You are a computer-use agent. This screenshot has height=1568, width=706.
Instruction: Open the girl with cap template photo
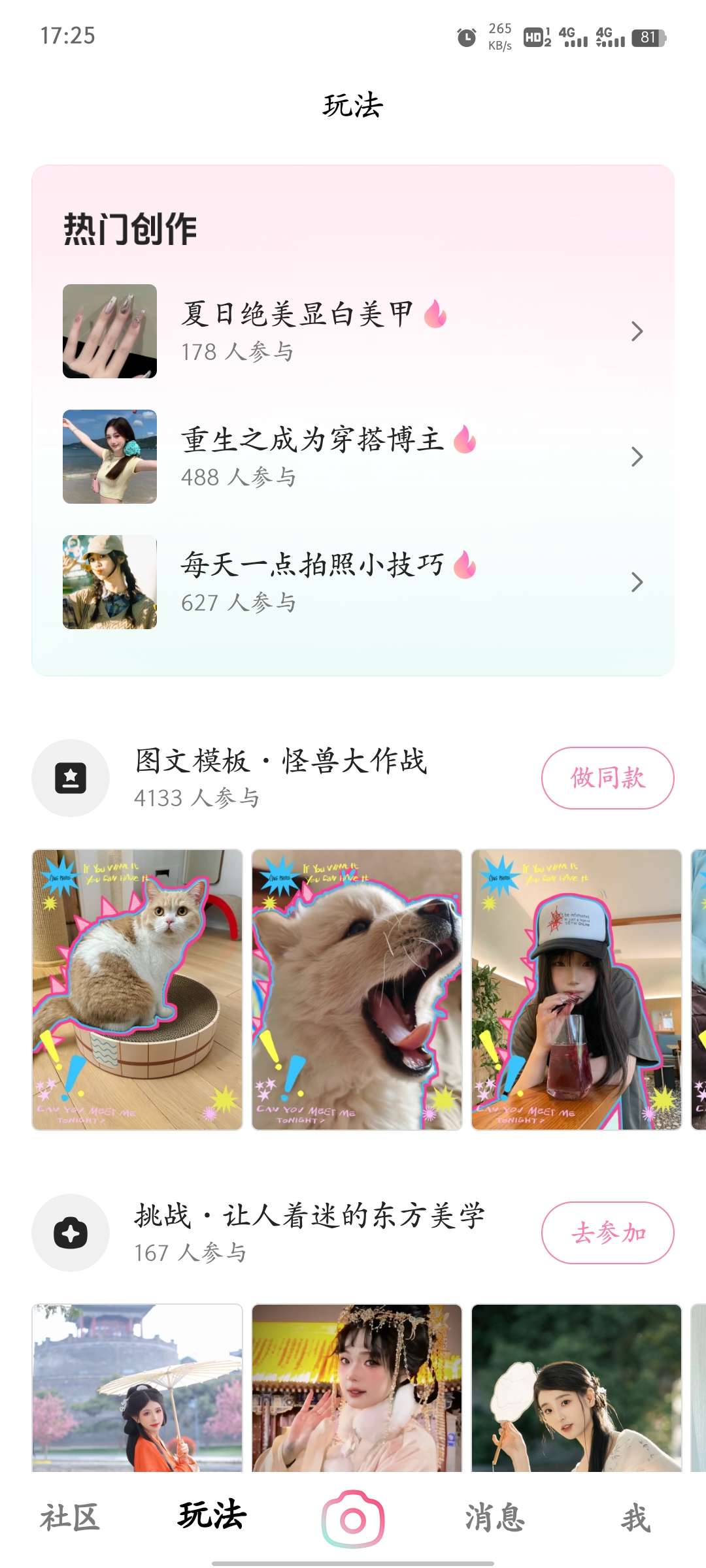pos(577,989)
